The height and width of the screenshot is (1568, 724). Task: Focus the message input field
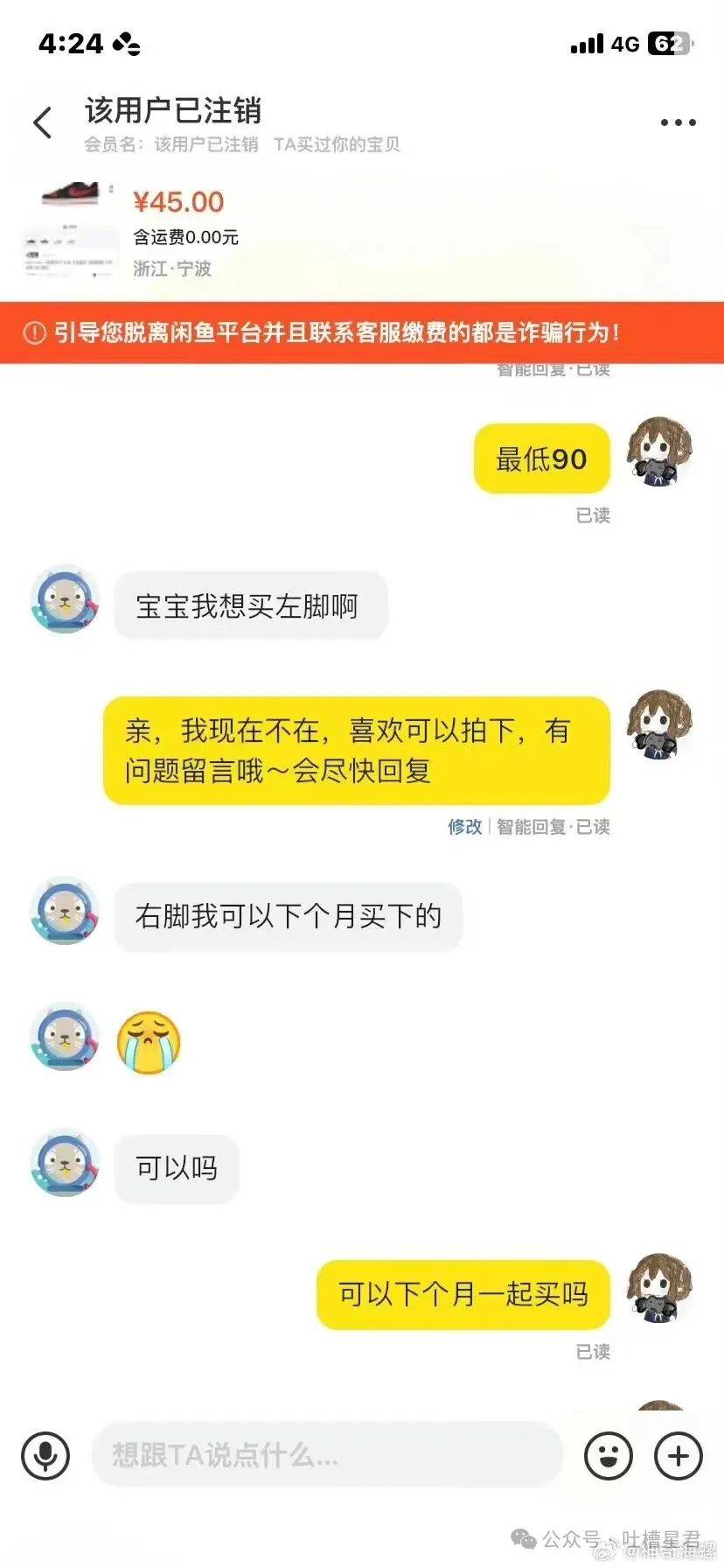point(325,1456)
